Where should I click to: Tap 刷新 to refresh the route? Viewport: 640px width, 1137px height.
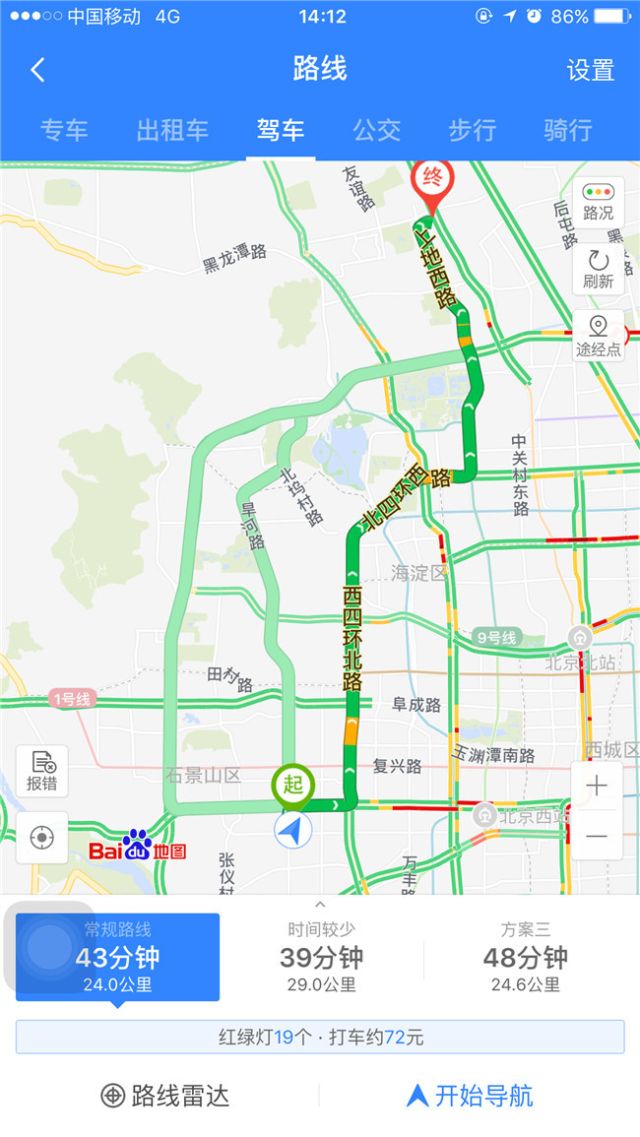click(x=598, y=269)
